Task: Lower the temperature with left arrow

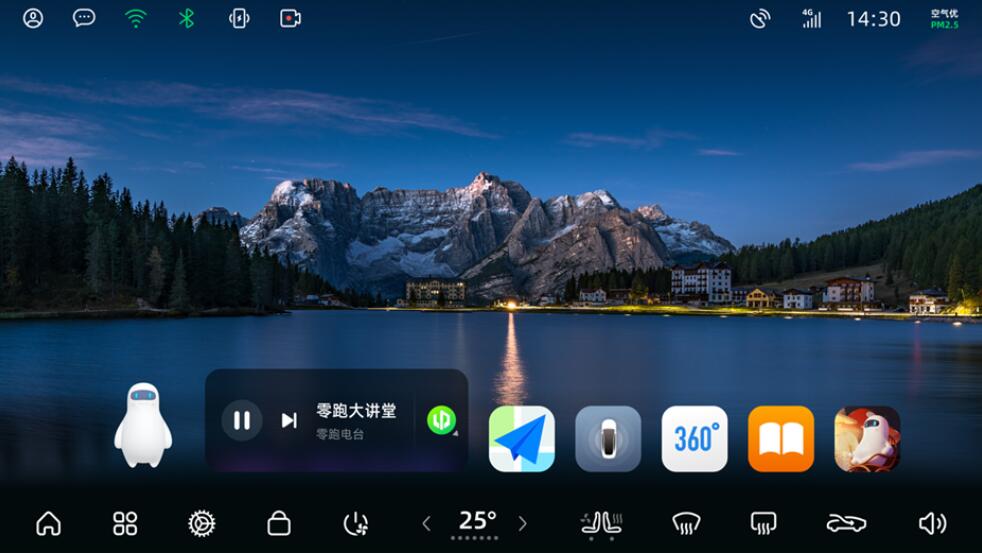Action: point(426,523)
